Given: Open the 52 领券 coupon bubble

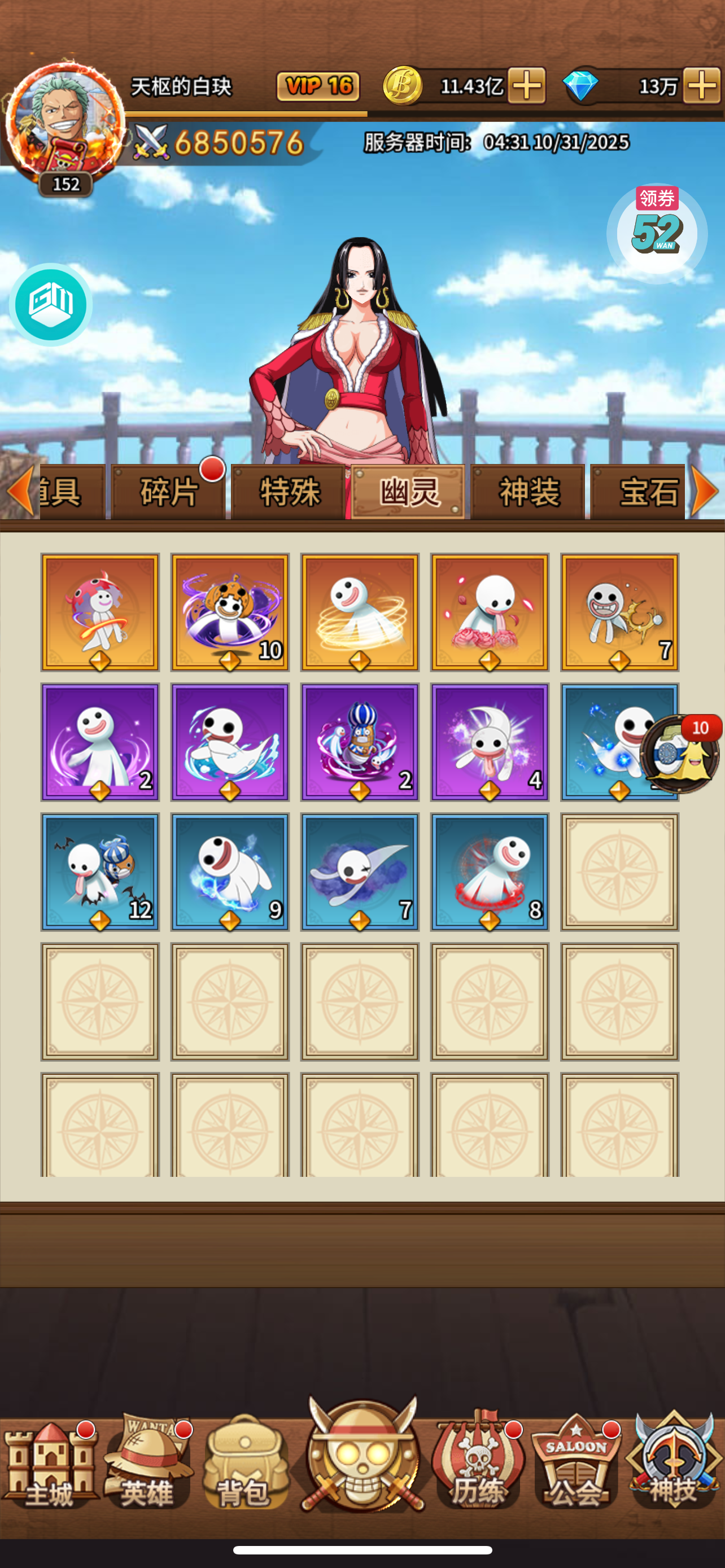Looking at the screenshot, I should [x=657, y=233].
